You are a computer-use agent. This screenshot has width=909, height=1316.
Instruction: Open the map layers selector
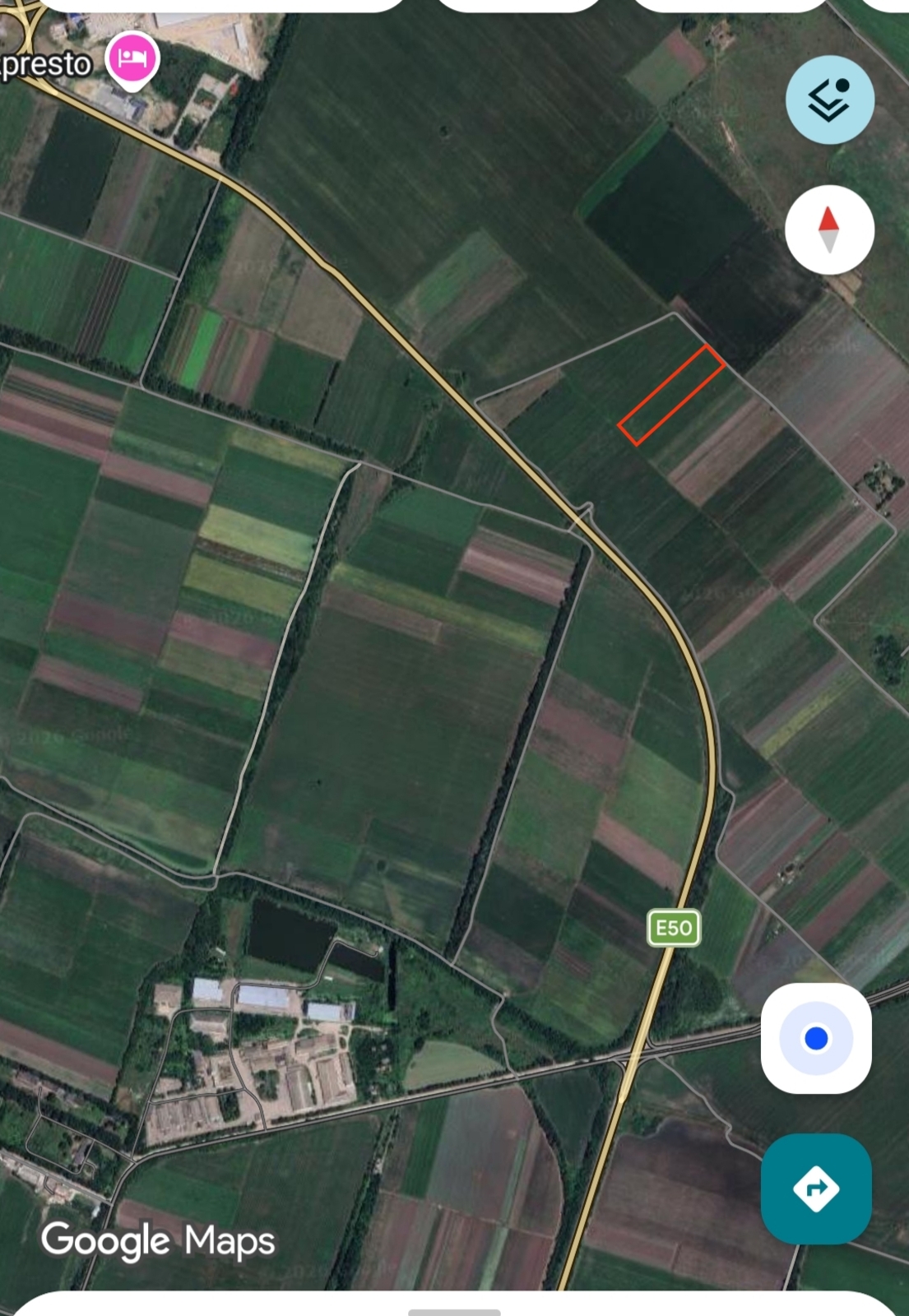829,100
